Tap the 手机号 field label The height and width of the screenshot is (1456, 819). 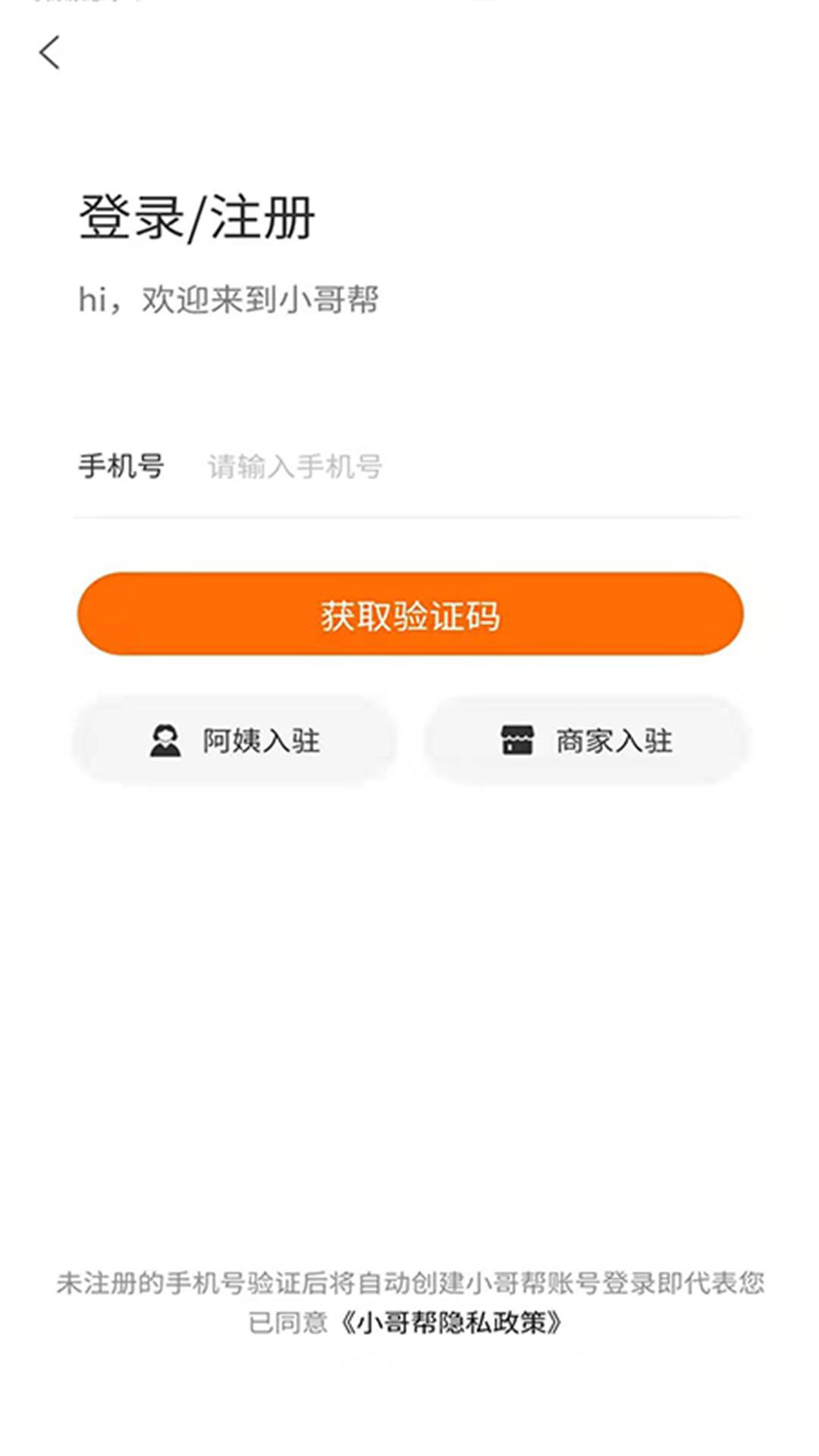(x=124, y=468)
